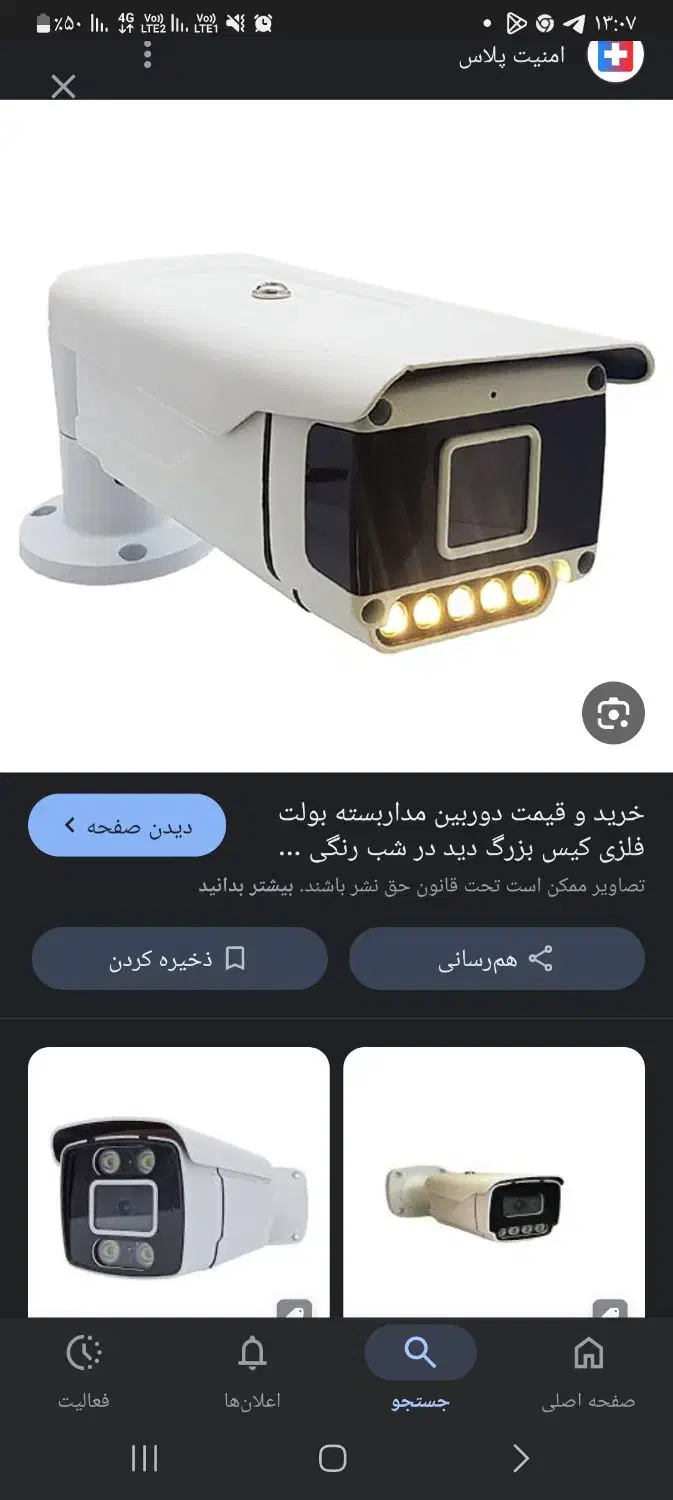
Task: Share the image via هم‌رسانی
Action: [x=496, y=959]
